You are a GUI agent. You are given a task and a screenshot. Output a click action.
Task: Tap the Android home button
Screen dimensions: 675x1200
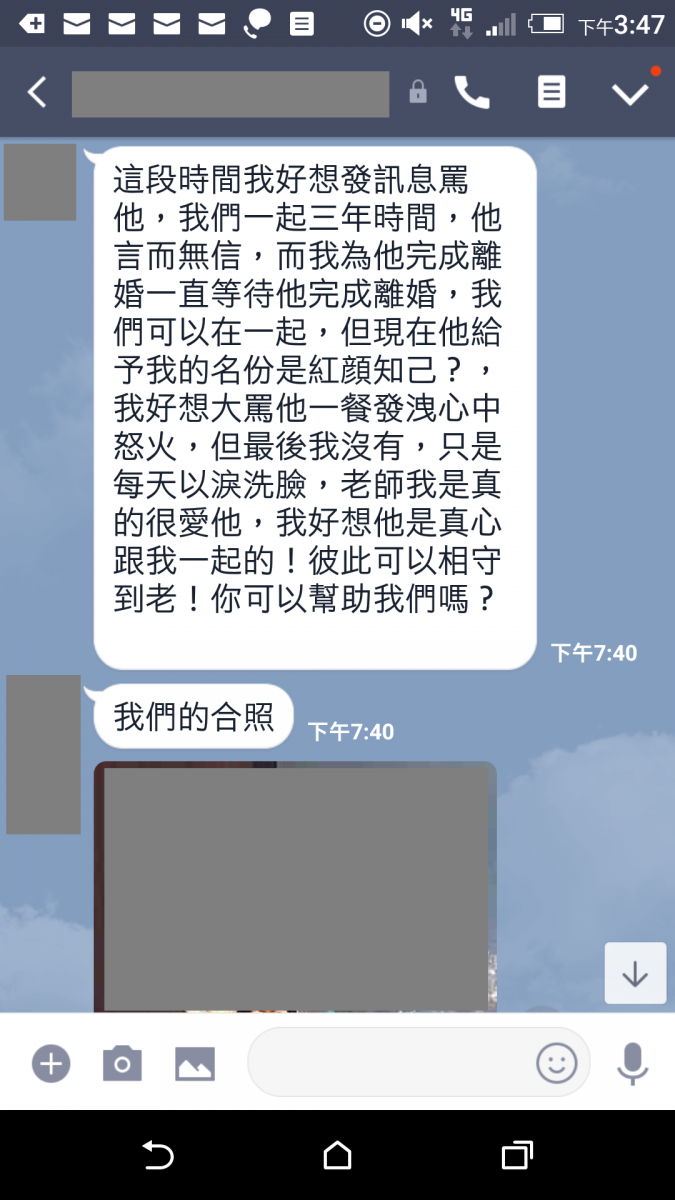pos(337,1156)
